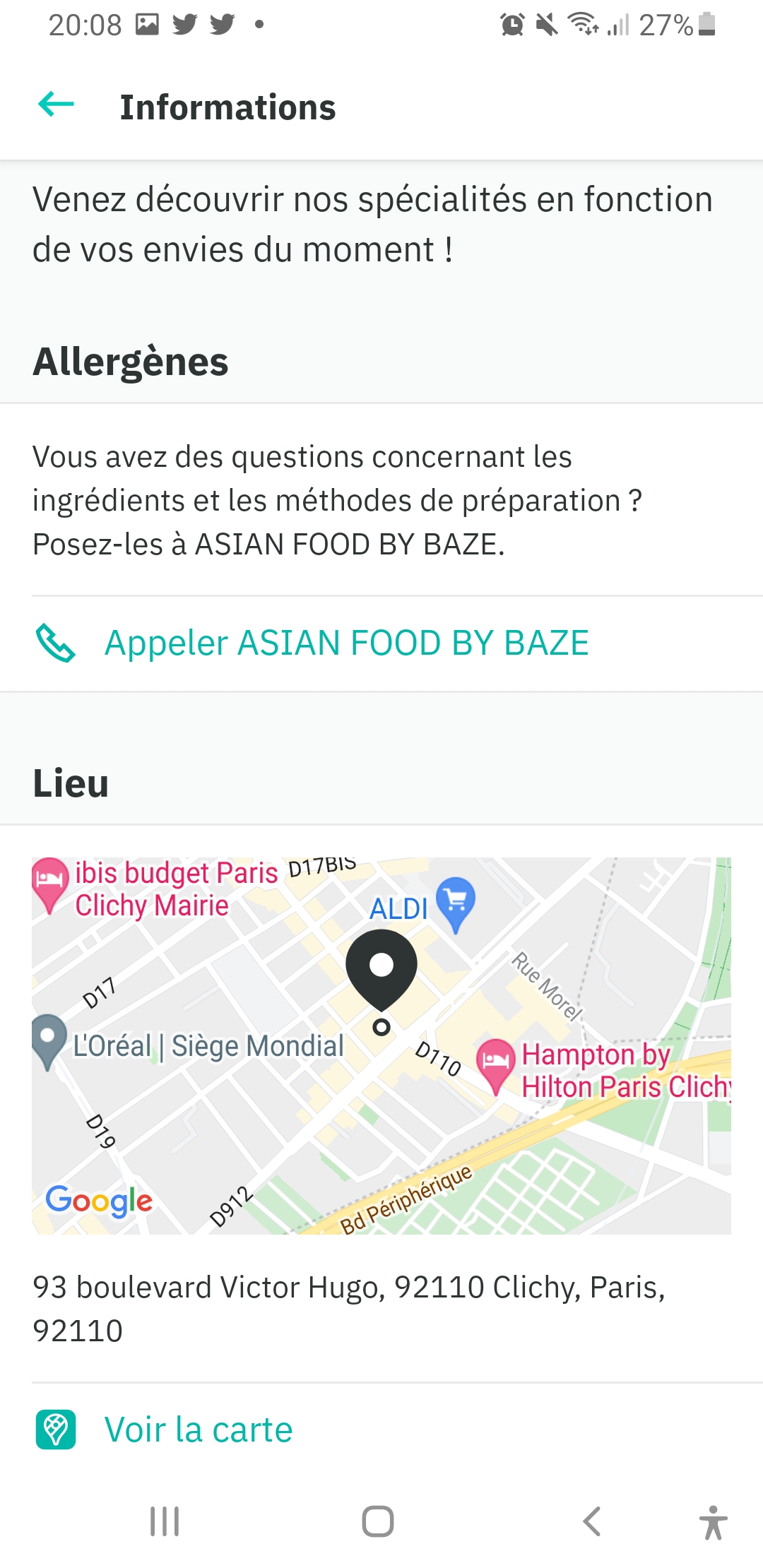Go back using the teal arrow
763x1568 pixels.
point(56,105)
